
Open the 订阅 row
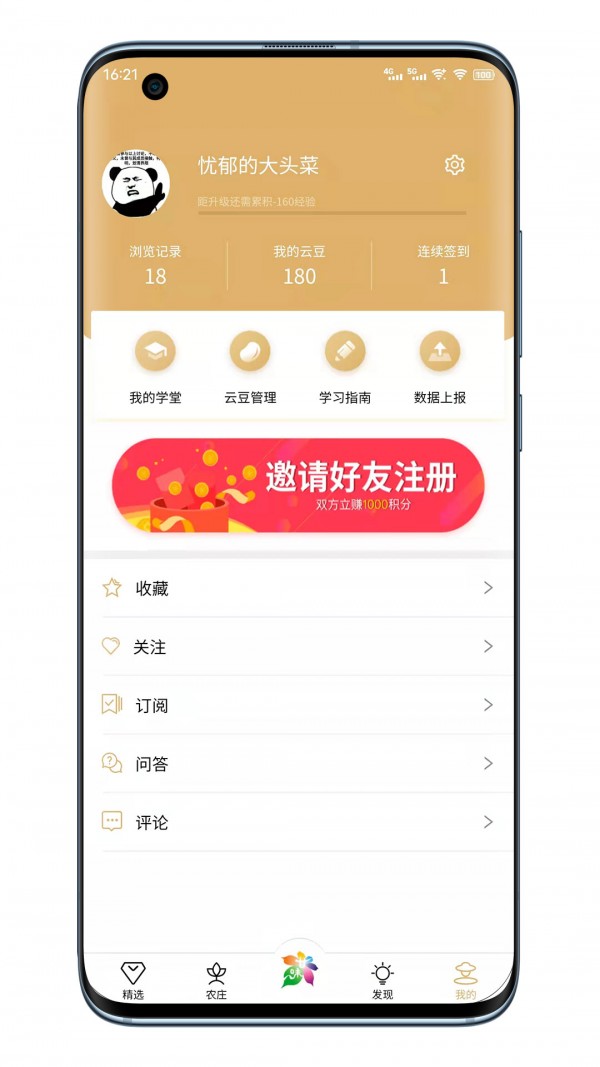pyautogui.click(x=298, y=705)
